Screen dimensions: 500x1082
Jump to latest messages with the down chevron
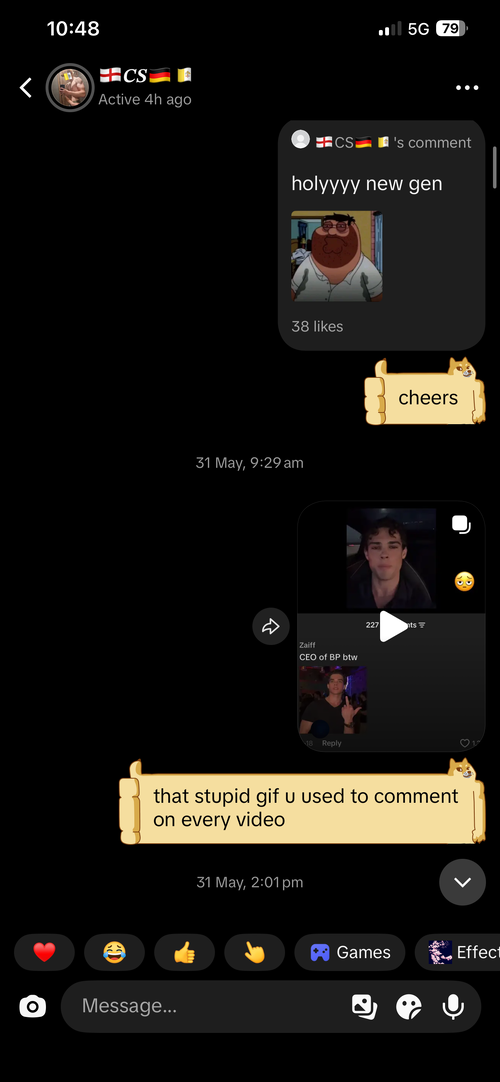point(463,882)
